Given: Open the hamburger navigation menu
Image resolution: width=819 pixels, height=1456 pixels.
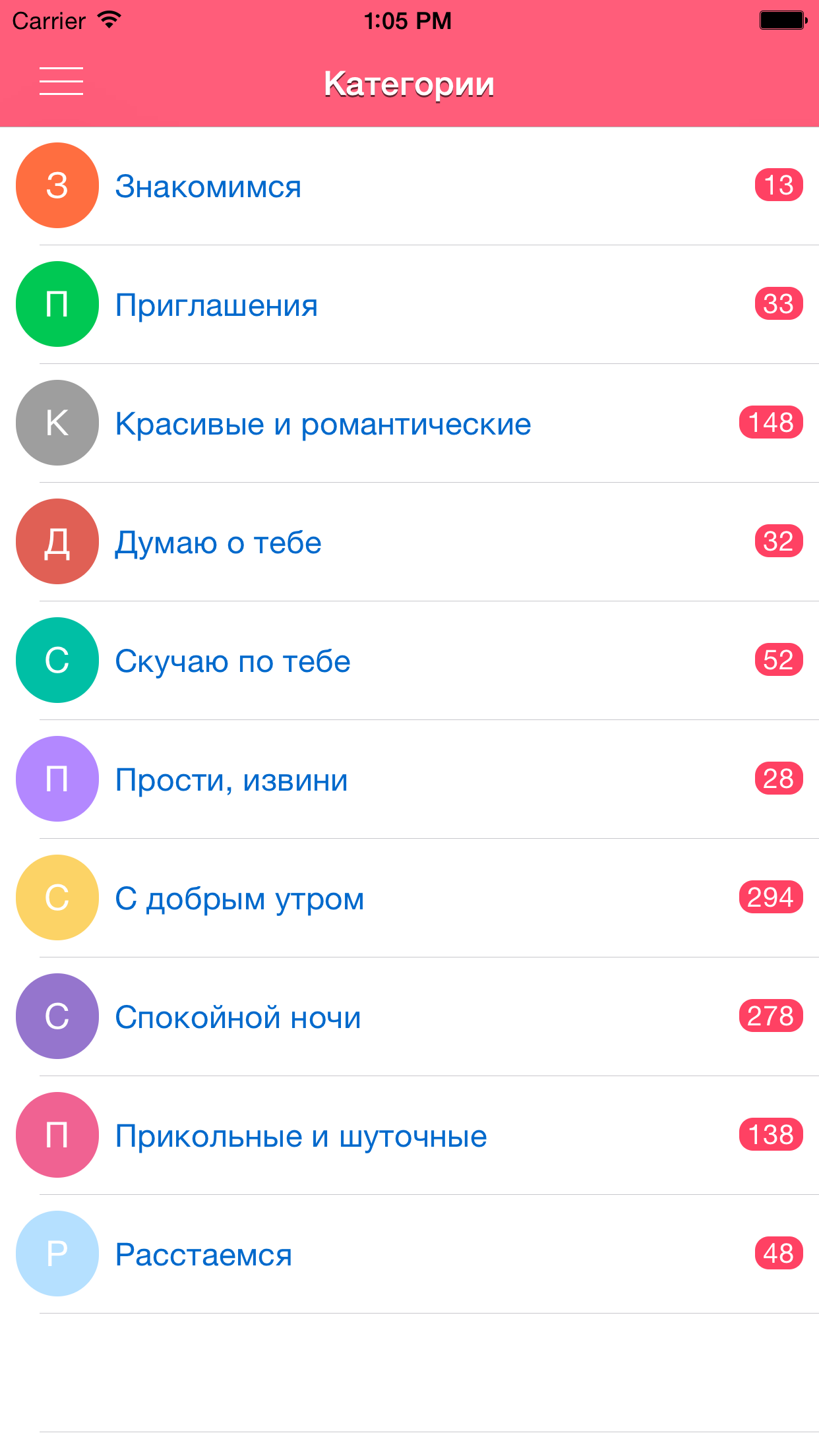Looking at the screenshot, I should point(61,80).
